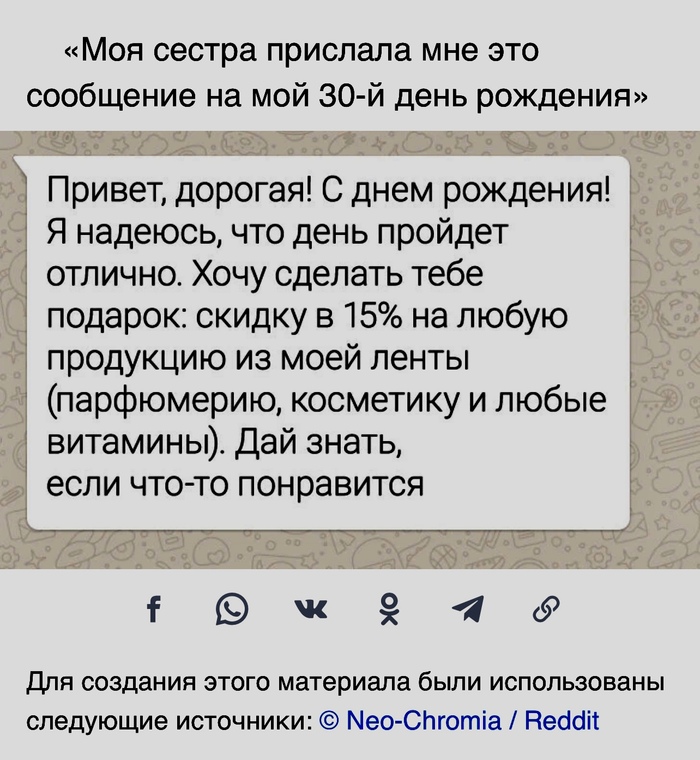Share the article on Facebook
The width and height of the screenshot is (700, 760).
click(152, 608)
